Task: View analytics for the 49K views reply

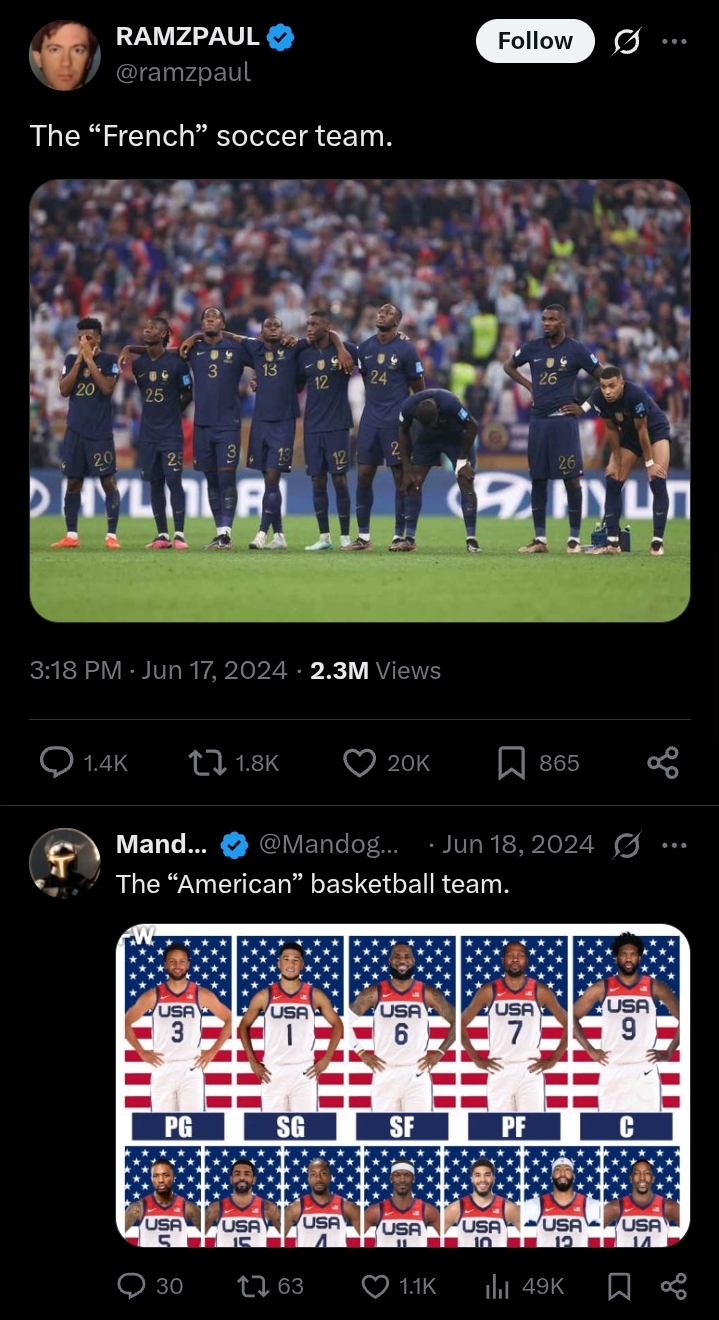Action: click(524, 1286)
